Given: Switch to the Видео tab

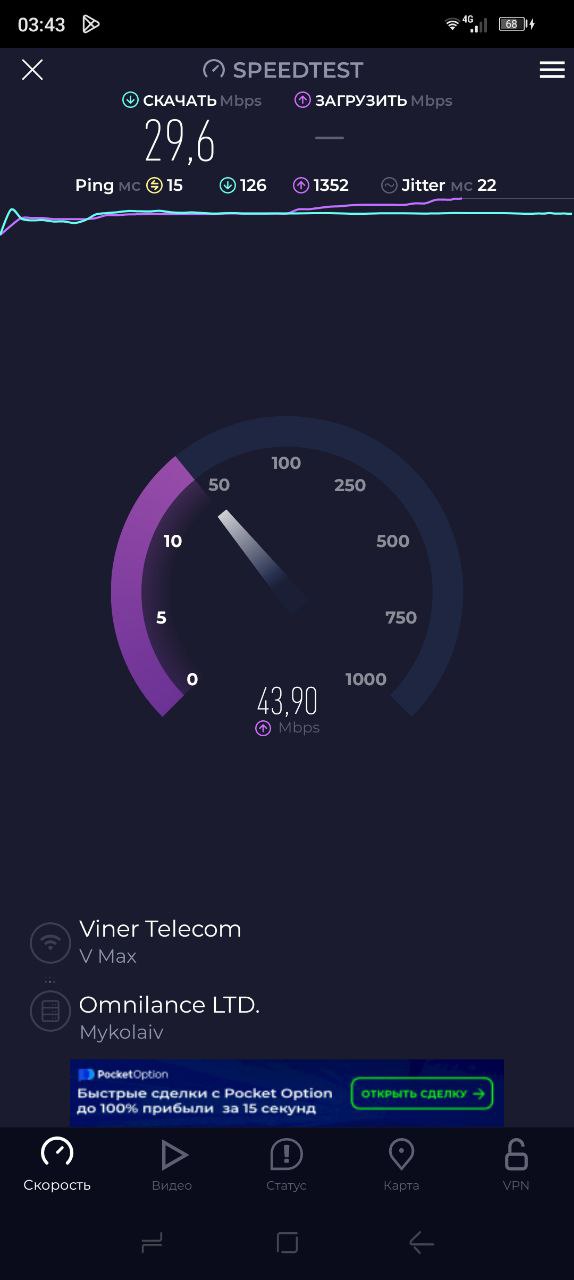Looking at the screenshot, I should point(172,1165).
